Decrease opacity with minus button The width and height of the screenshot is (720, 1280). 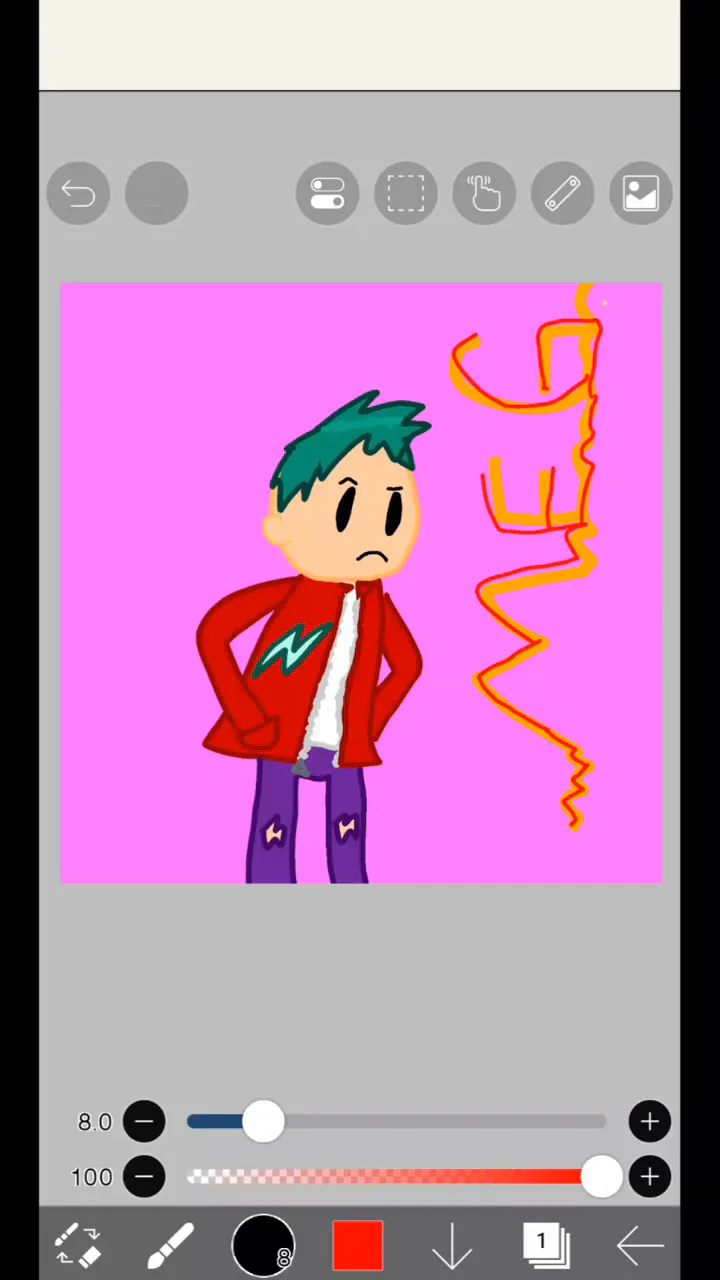tap(144, 1177)
